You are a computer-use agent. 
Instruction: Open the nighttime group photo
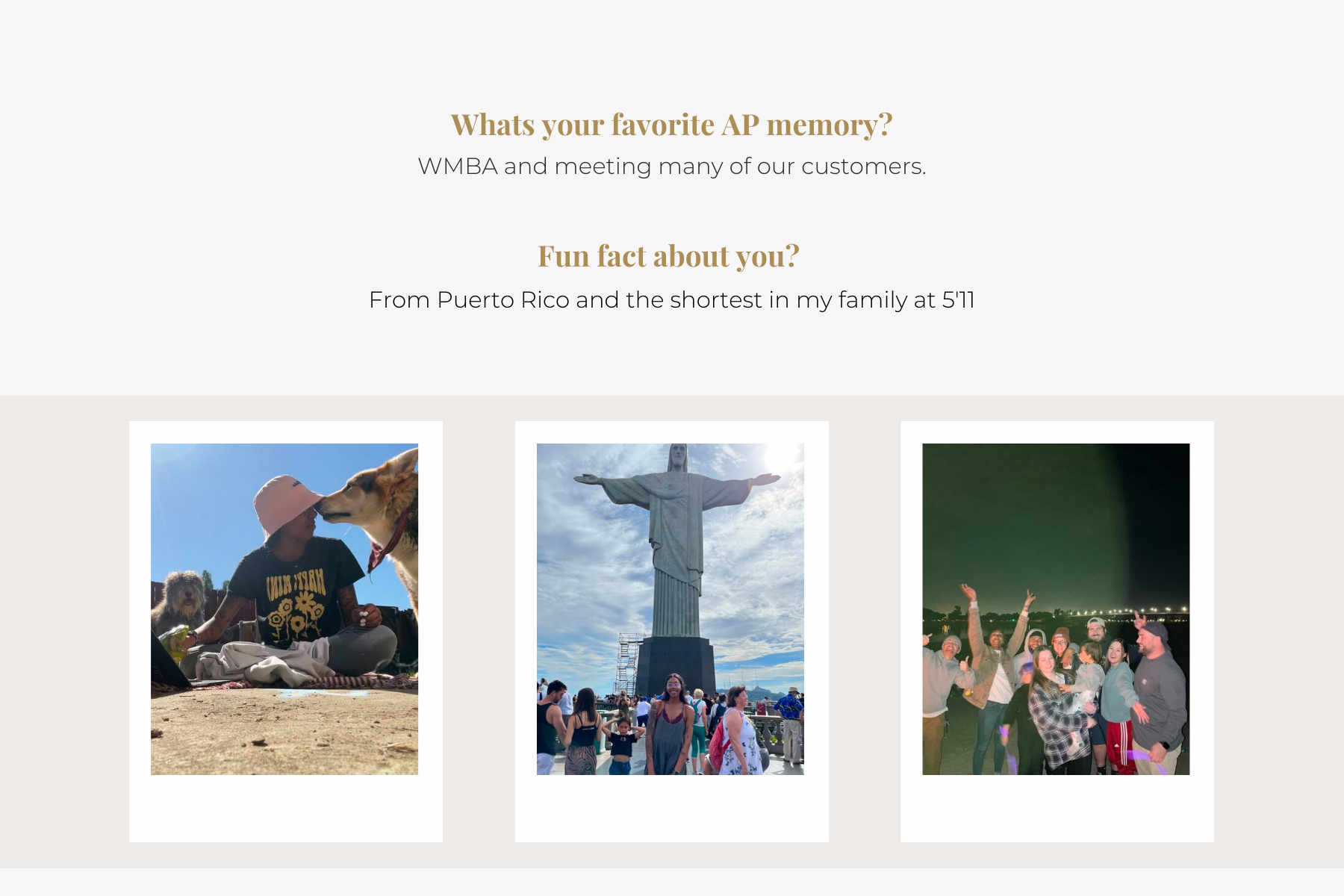(x=1056, y=609)
